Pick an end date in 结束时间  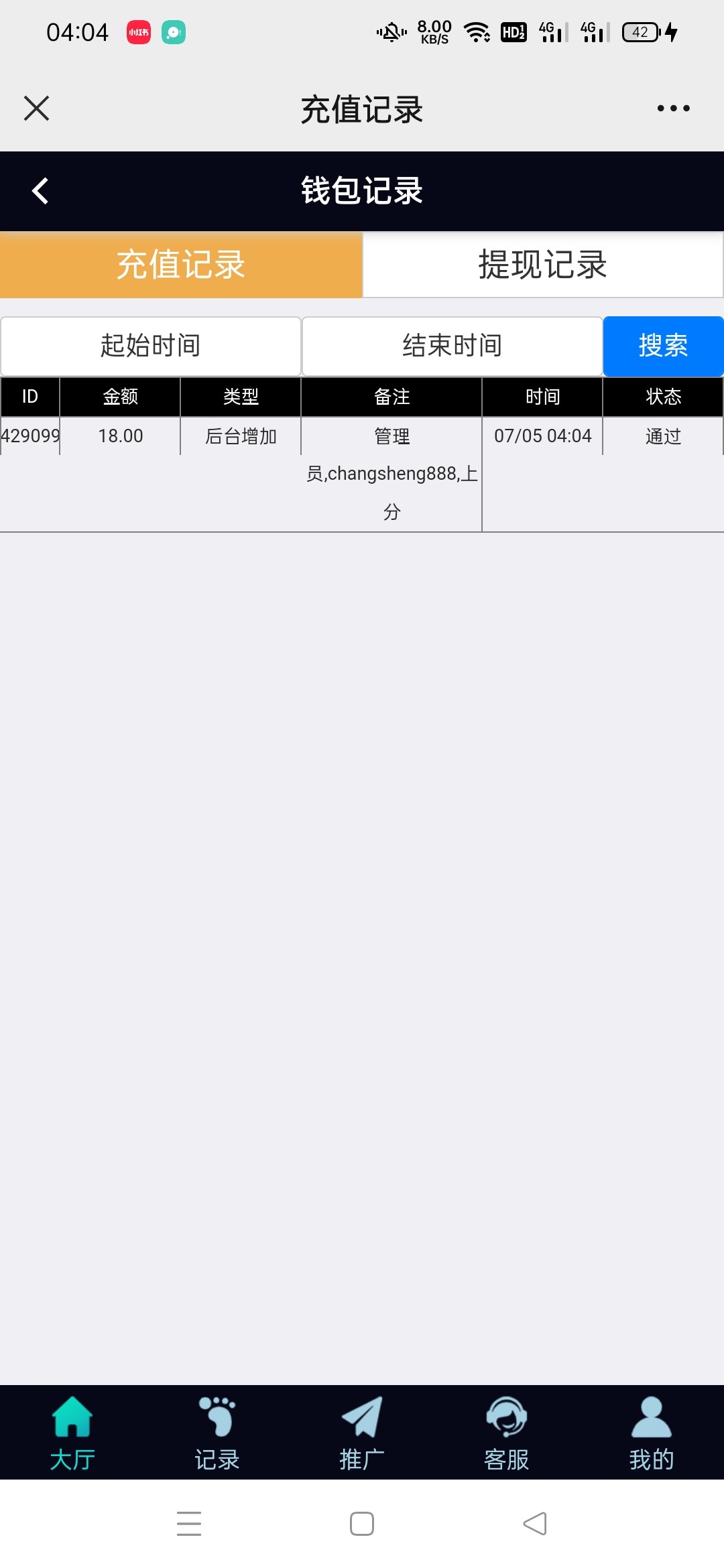(x=452, y=346)
